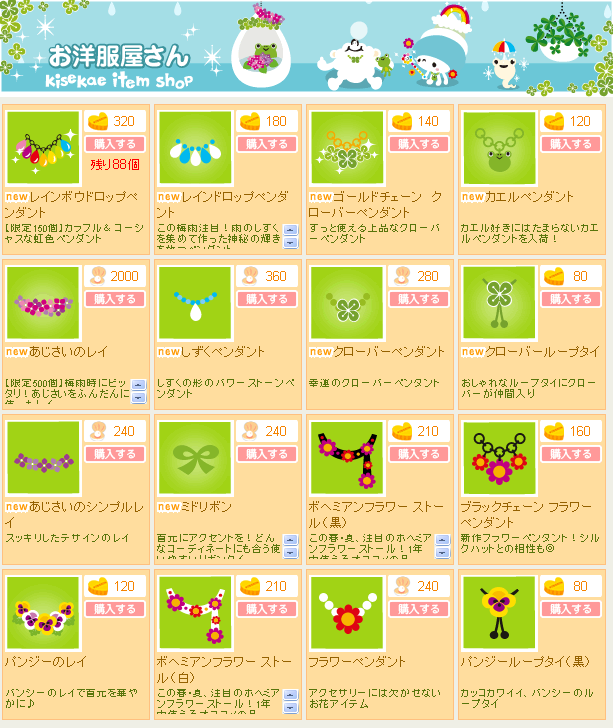The width and height of the screenshot is (613, 728).
Task: Buy あじさいのシンプルレイ for 240
Action: [110, 454]
